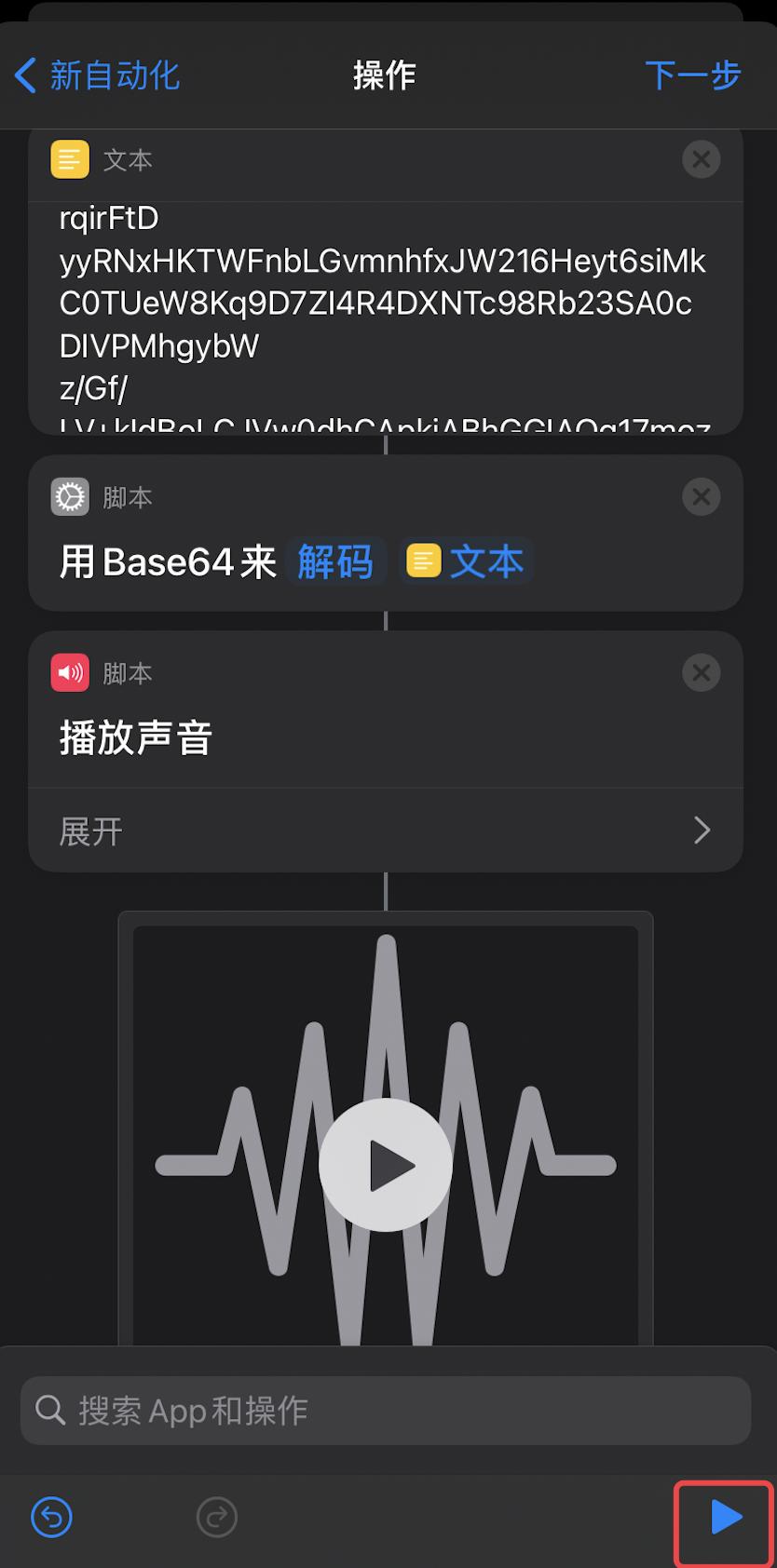The width and height of the screenshot is (777, 1568).
Task: Go back to 新自动化
Action: click(x=93, y=74)
